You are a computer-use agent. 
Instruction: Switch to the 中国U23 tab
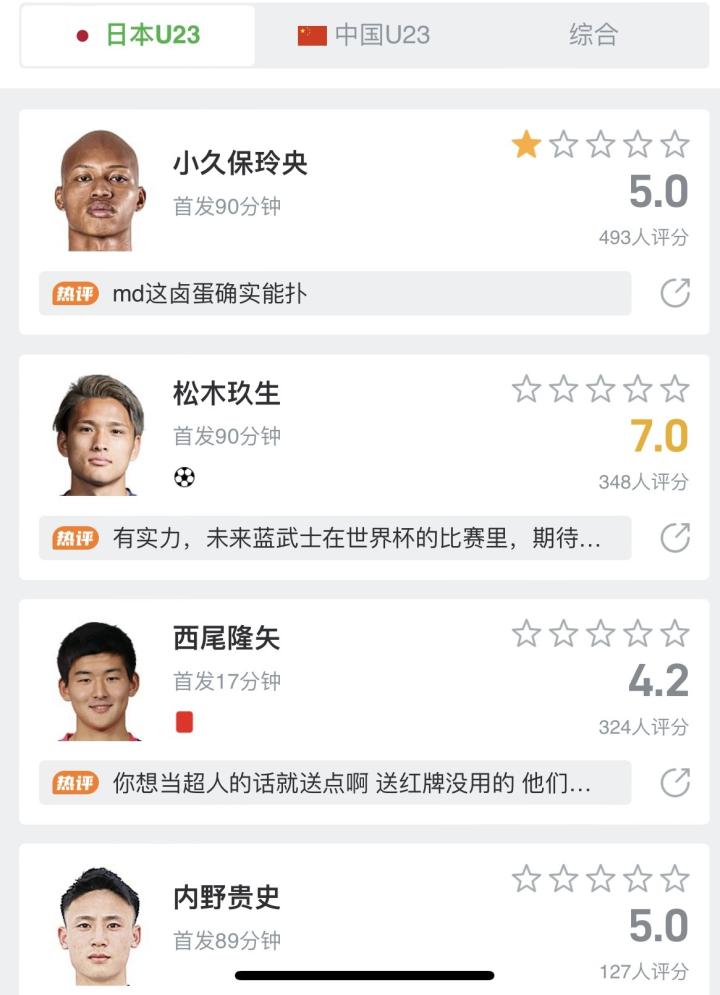[365, 35]
